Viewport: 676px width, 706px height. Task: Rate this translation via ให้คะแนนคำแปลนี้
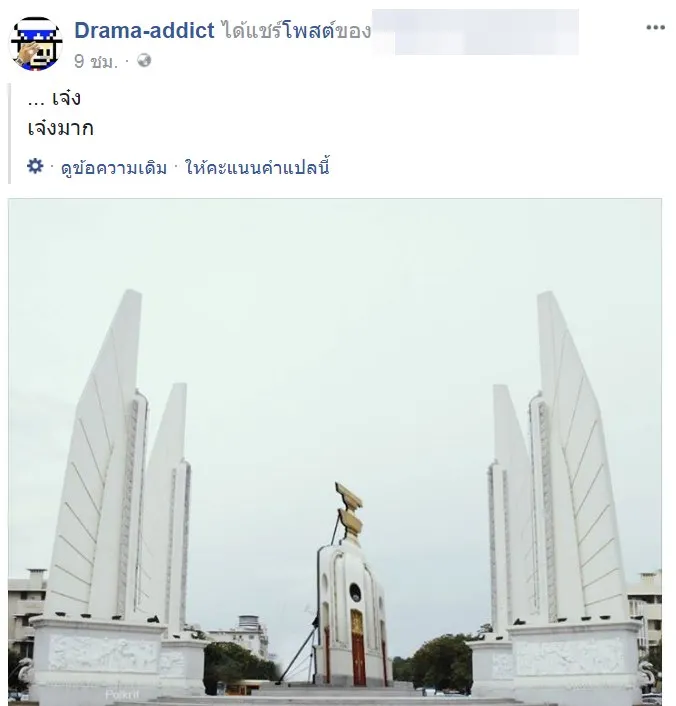pyautogui.click(x=257, y=168)
